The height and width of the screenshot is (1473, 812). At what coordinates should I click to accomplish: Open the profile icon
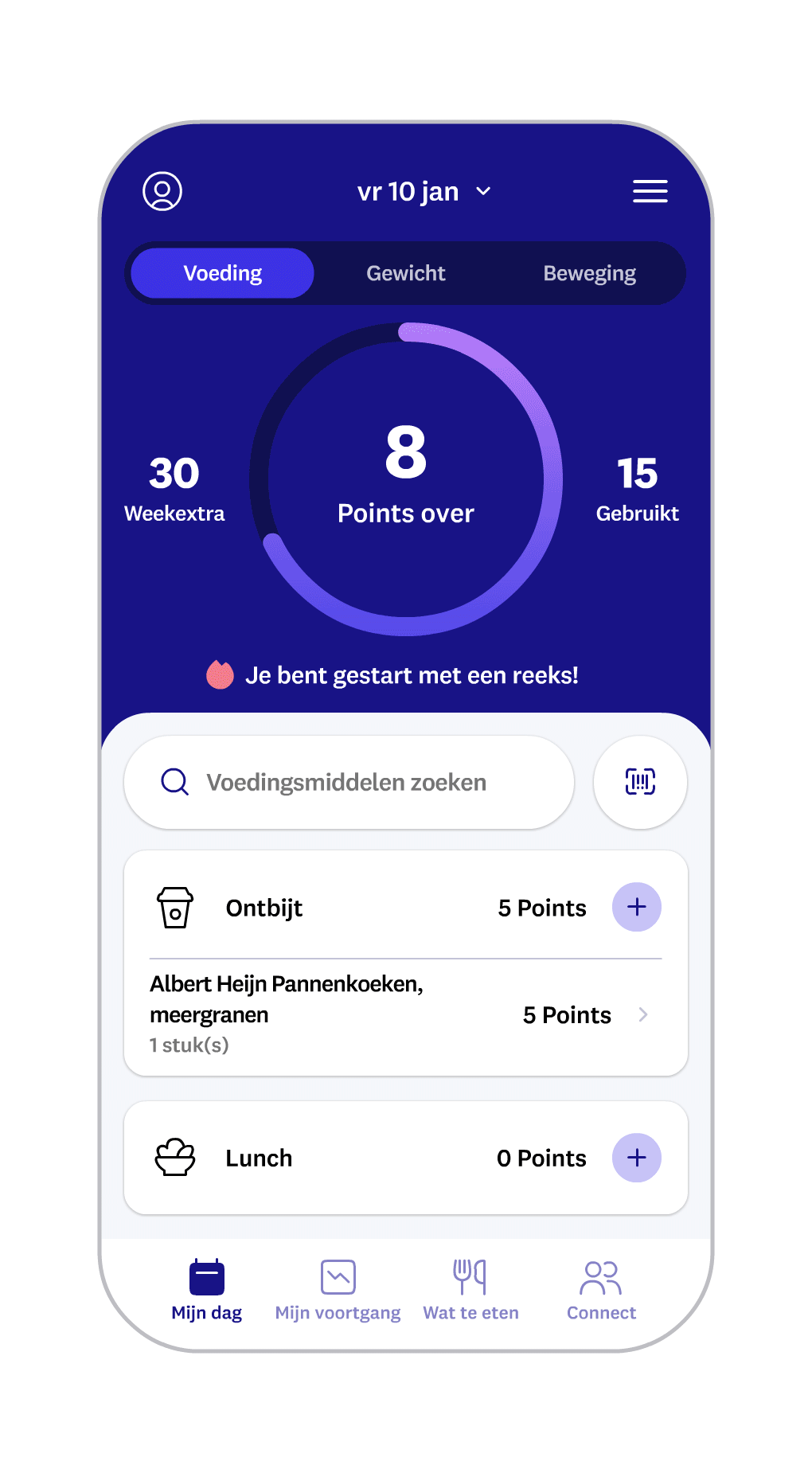coord(162,191)
